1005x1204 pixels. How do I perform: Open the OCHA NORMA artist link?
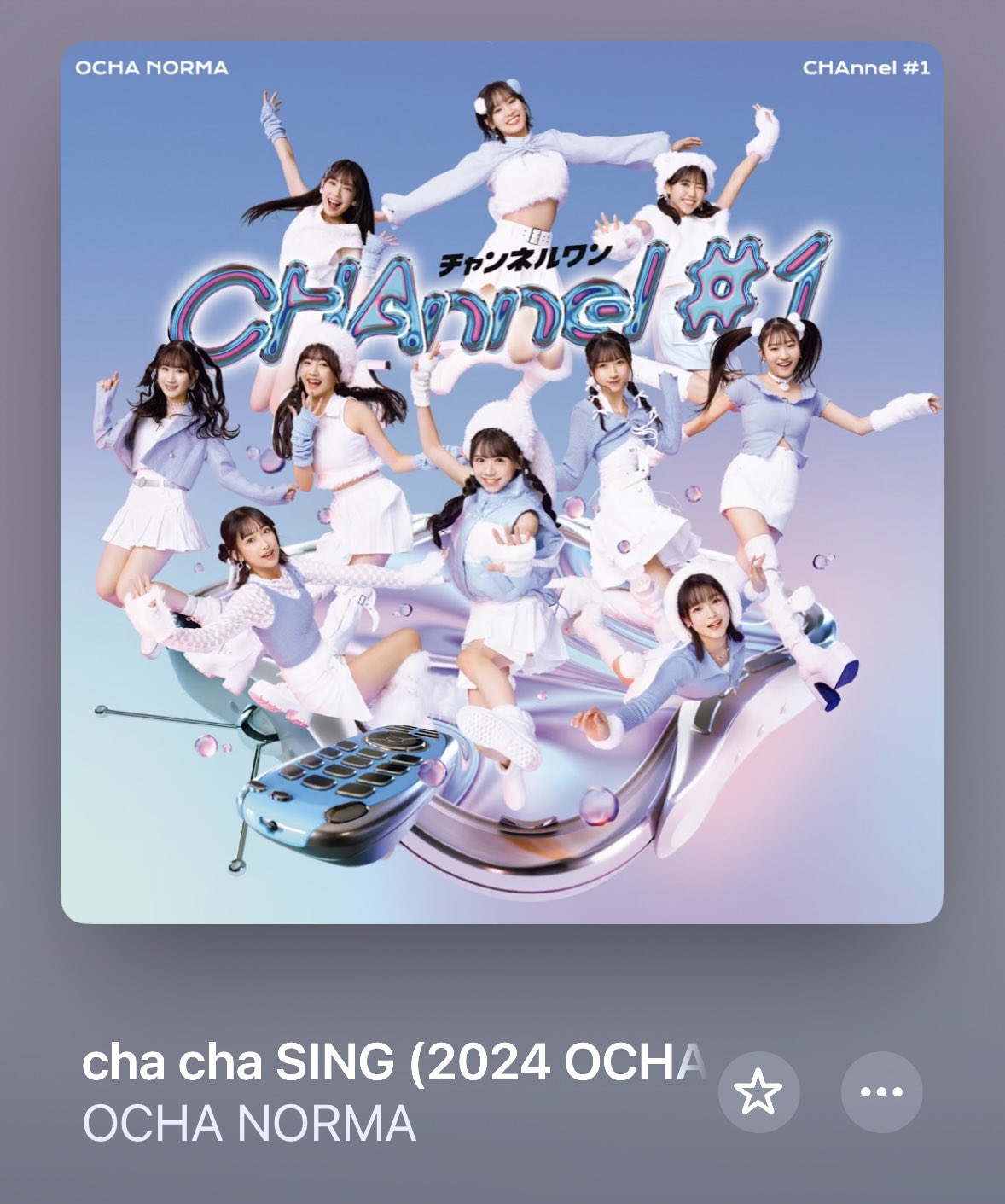point(249,1124)
